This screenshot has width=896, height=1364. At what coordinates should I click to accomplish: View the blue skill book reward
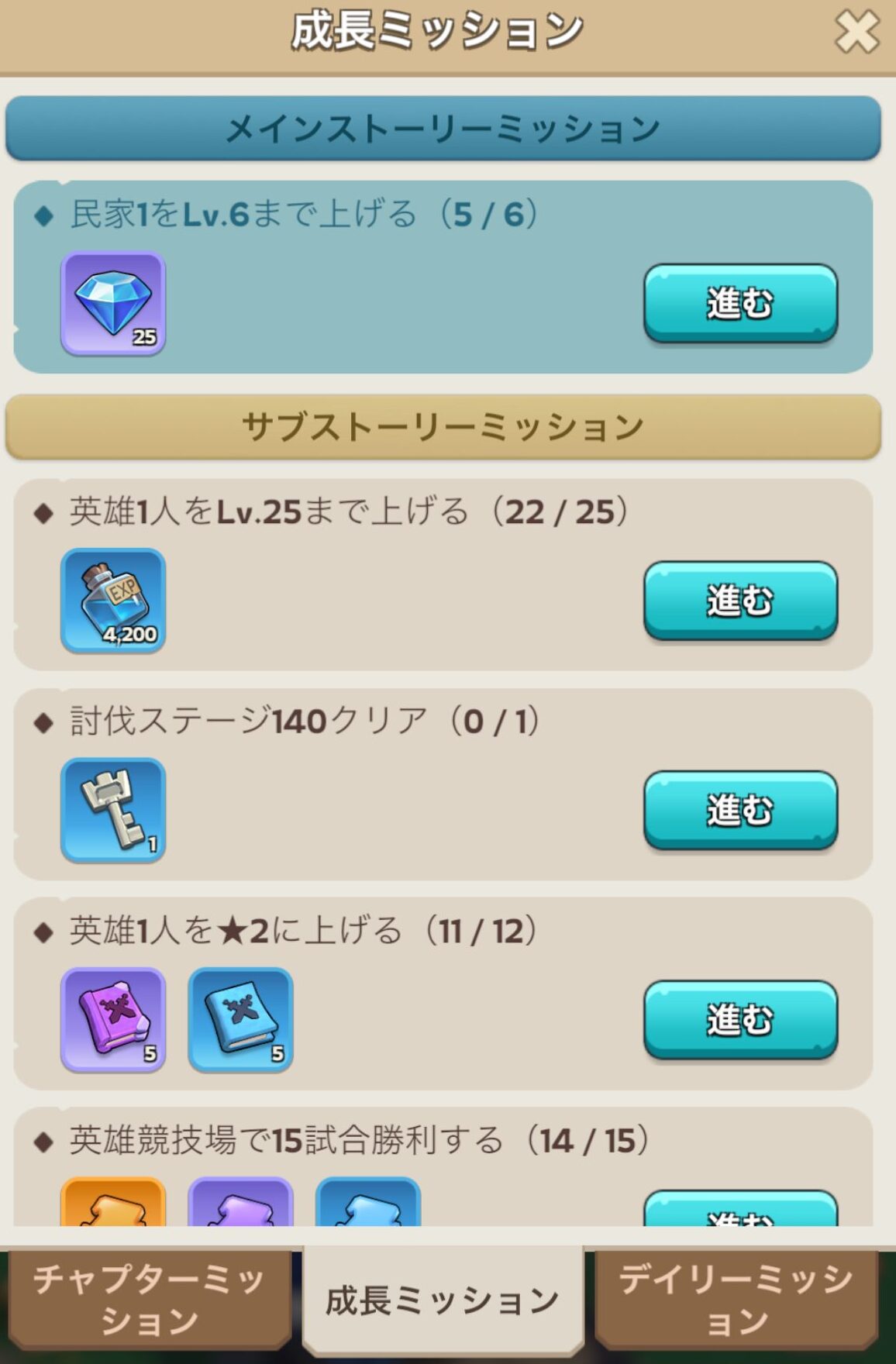pos(240,1020)
